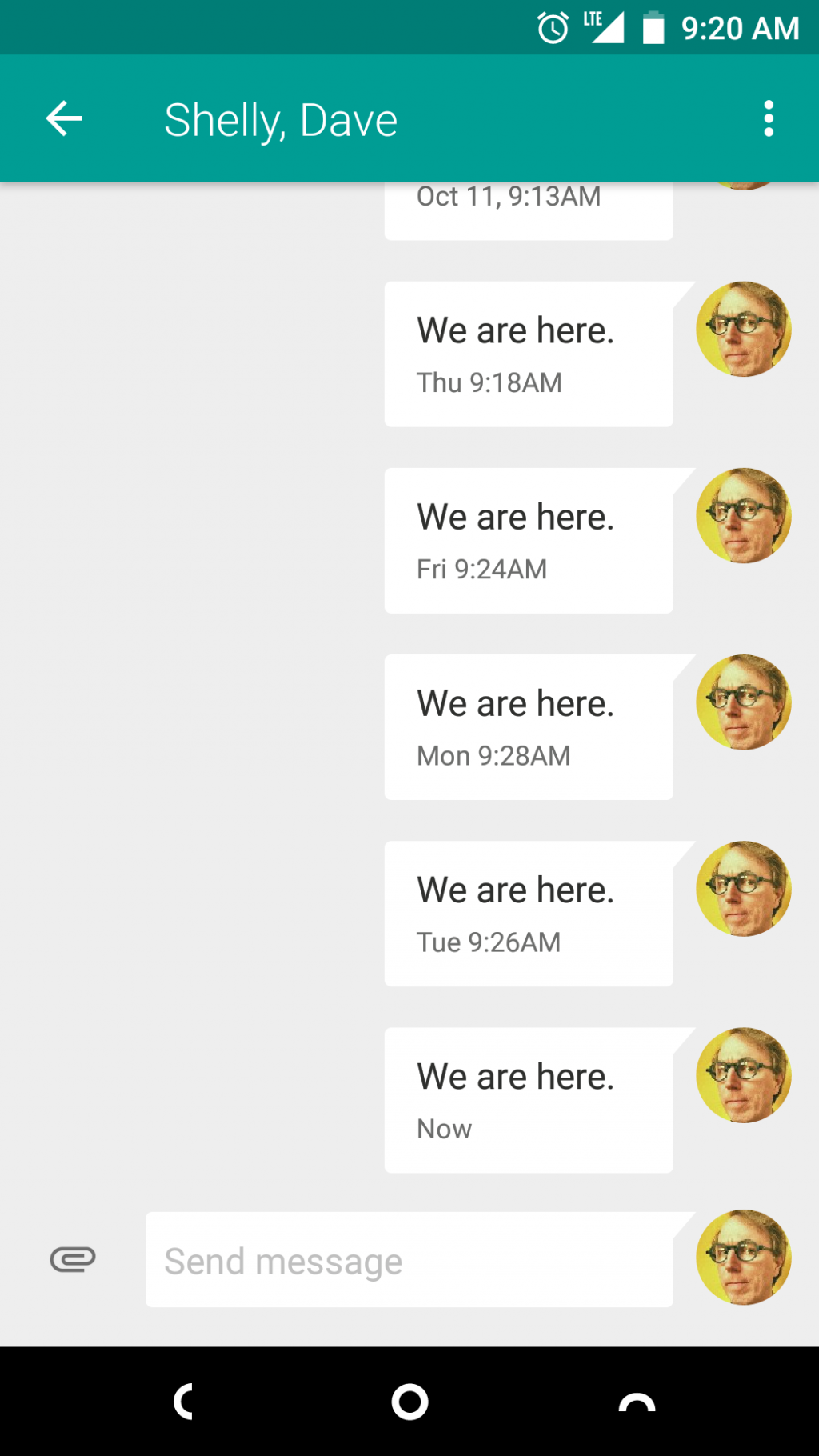Viewport: 819px width, 1456px height.
Task: Focus the Send message field
Action: pyautogui.click(x=409, y=1260)
